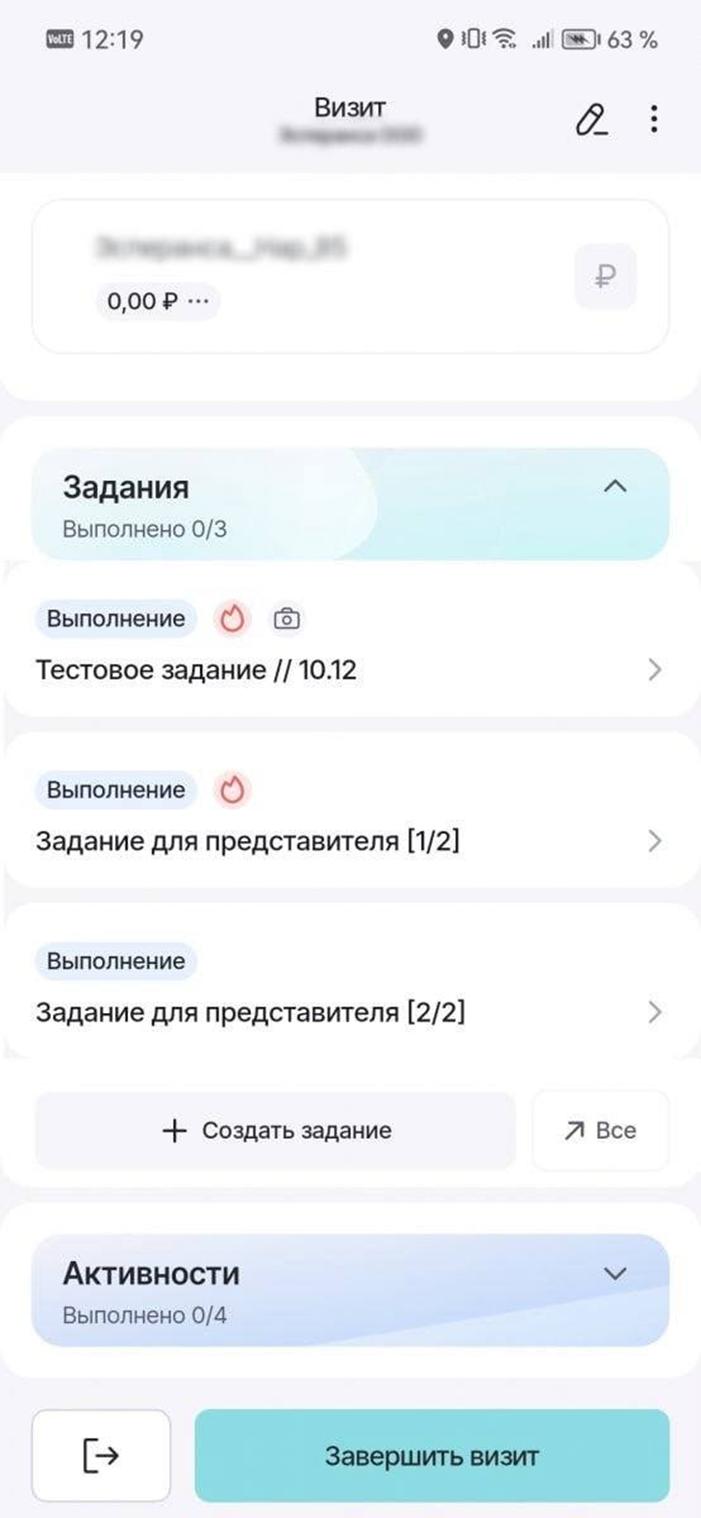
Task: Open the three-dot overflow menu
Action: 653,120
